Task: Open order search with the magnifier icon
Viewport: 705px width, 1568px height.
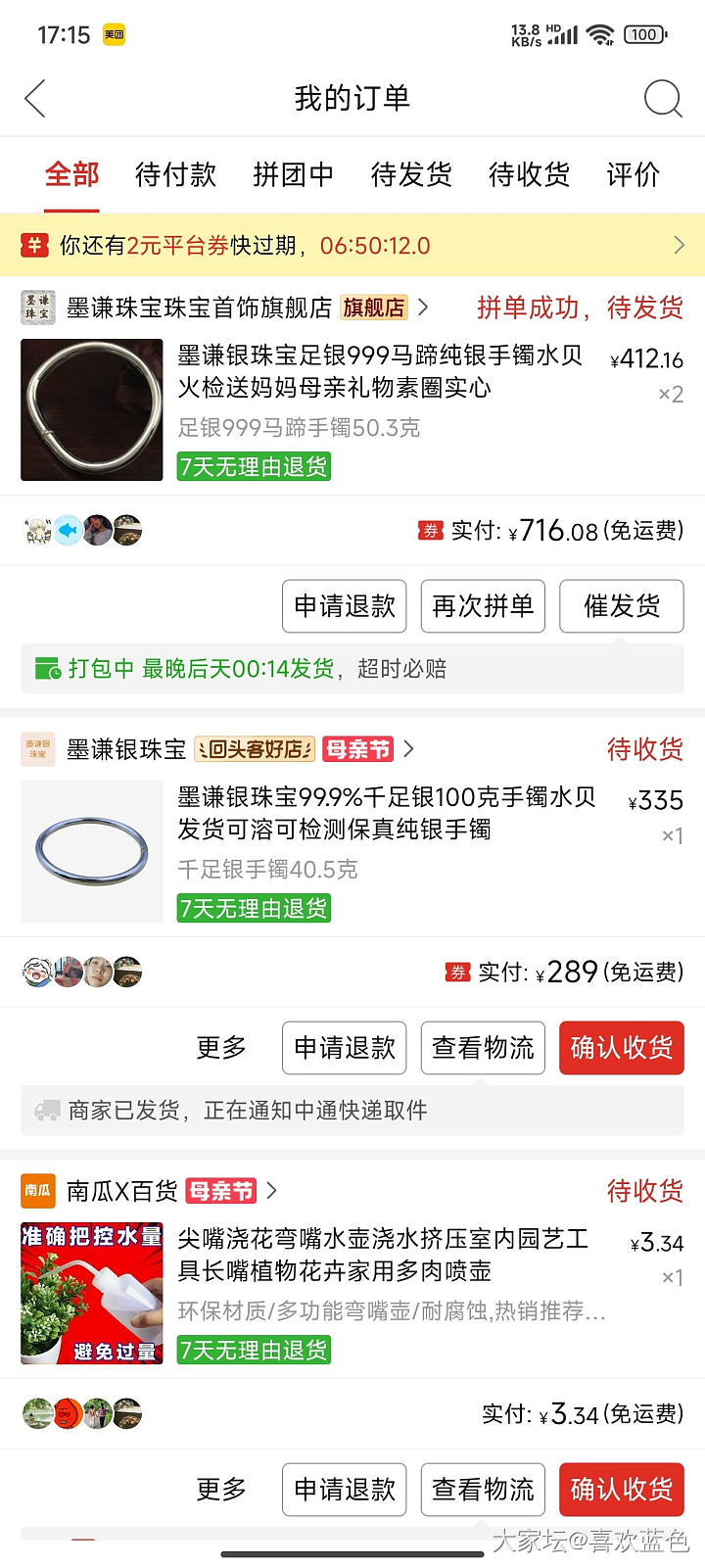Action: 662,99
